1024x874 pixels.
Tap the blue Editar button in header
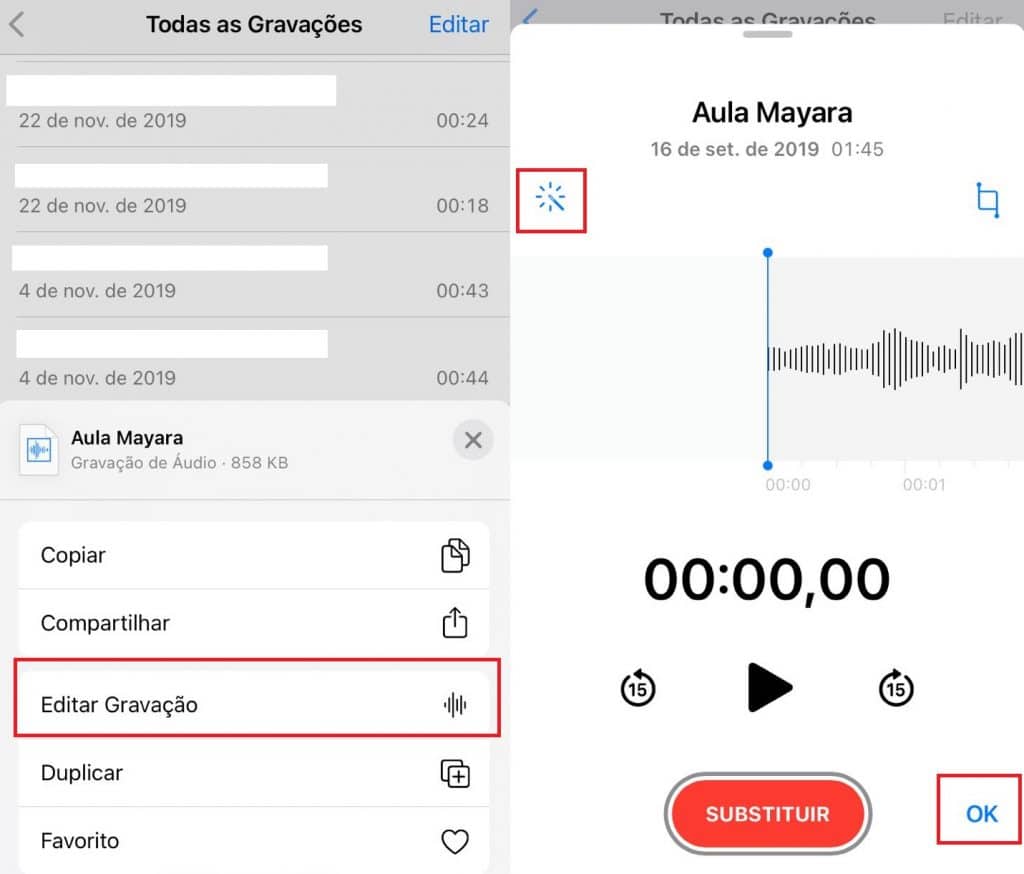pos(458,25)
